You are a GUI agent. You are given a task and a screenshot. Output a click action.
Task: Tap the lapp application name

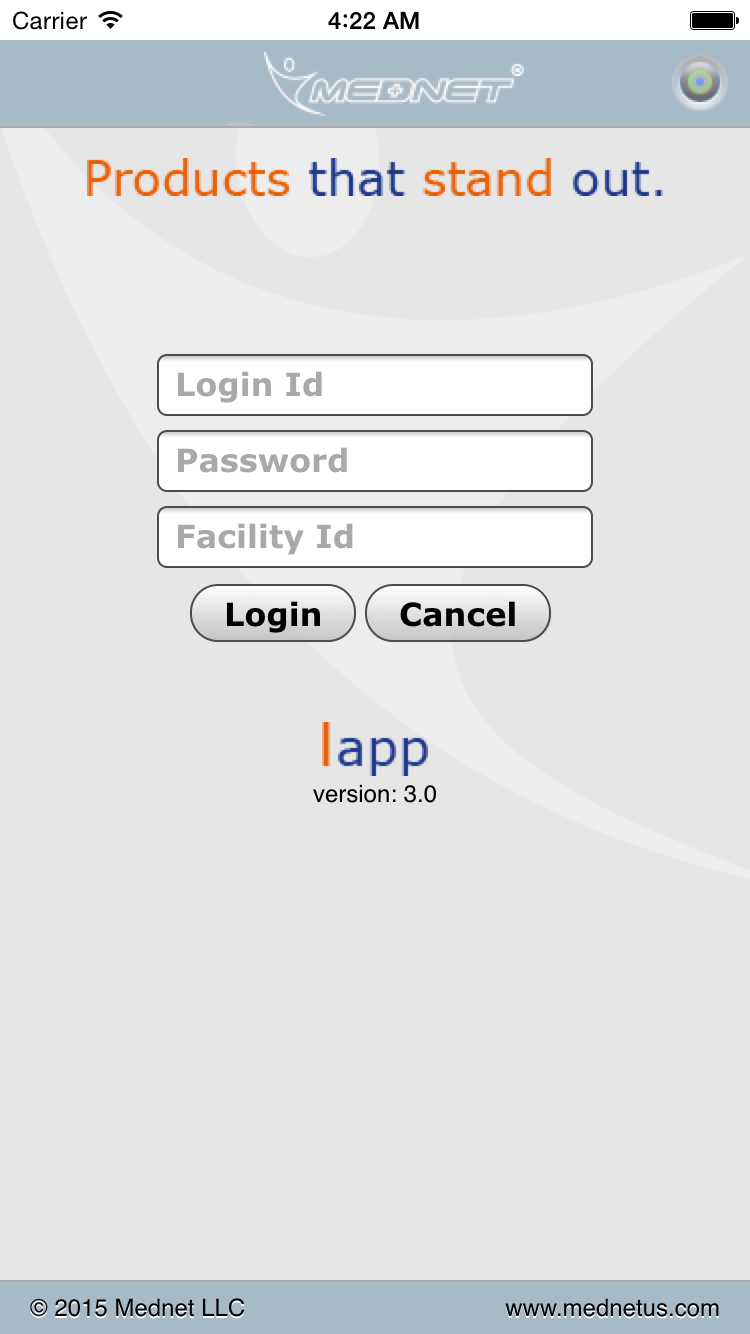(375, 746)
